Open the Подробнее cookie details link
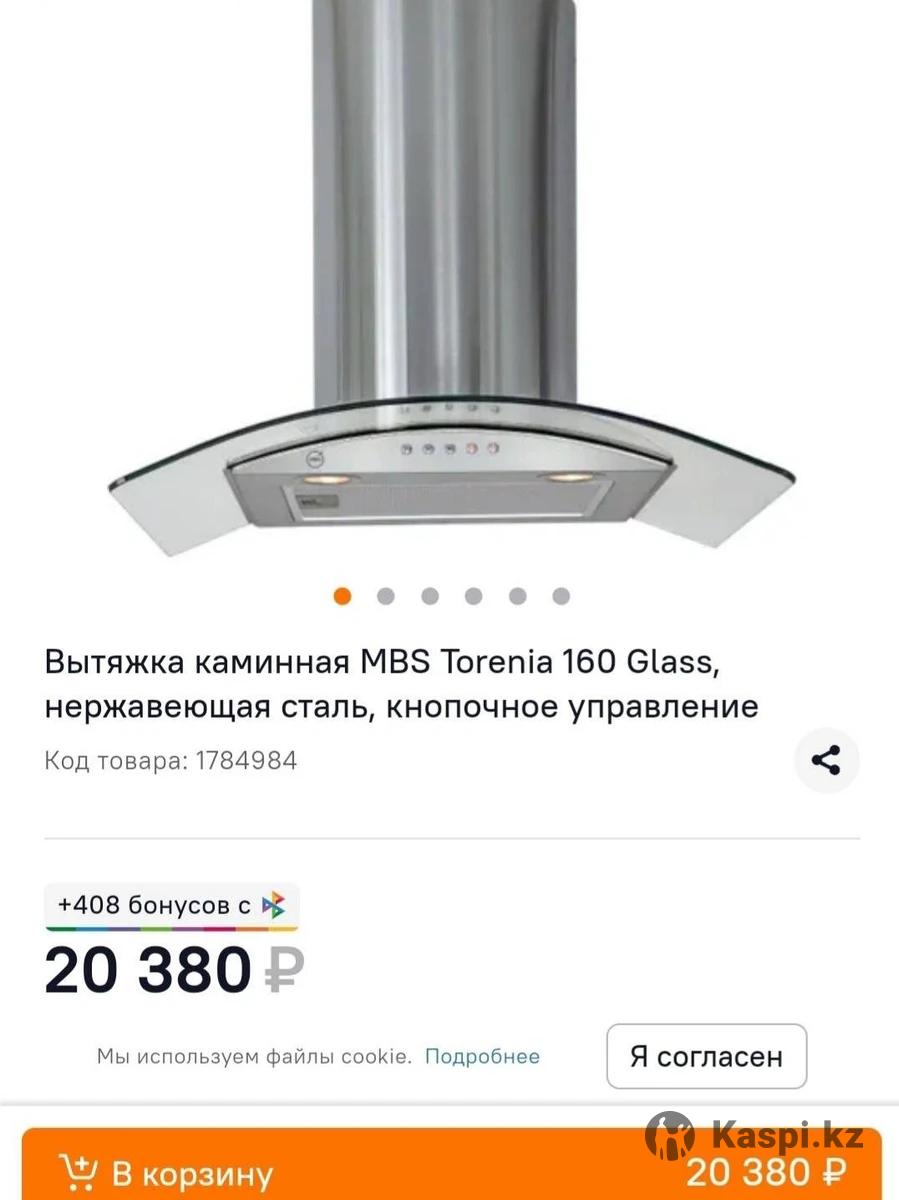This screenshot has height=1200, width=899. click(x=482, y=1057)
